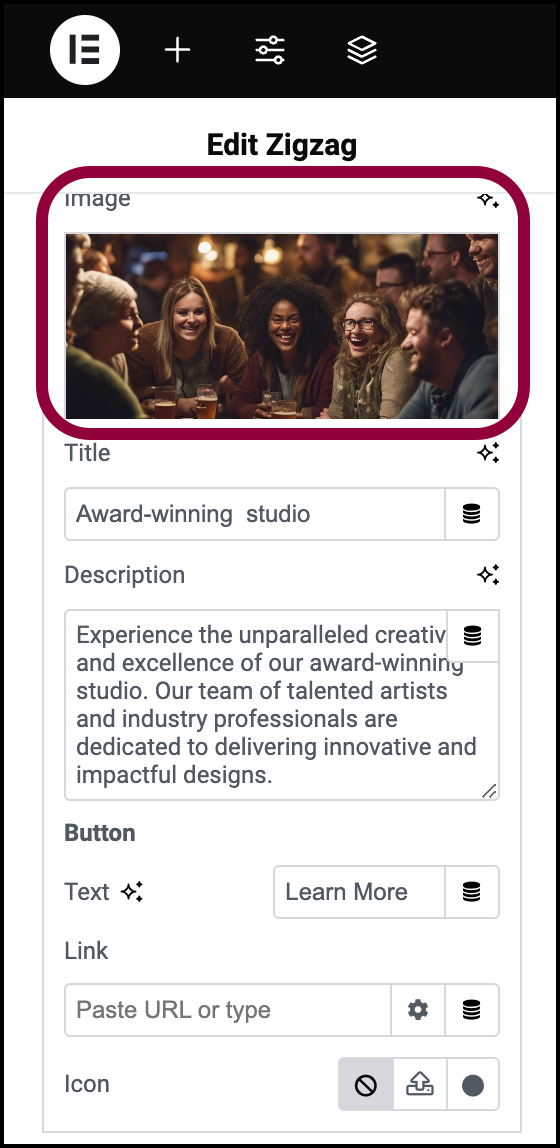Open dynamic tags for button Text

(x=472, y=892)
